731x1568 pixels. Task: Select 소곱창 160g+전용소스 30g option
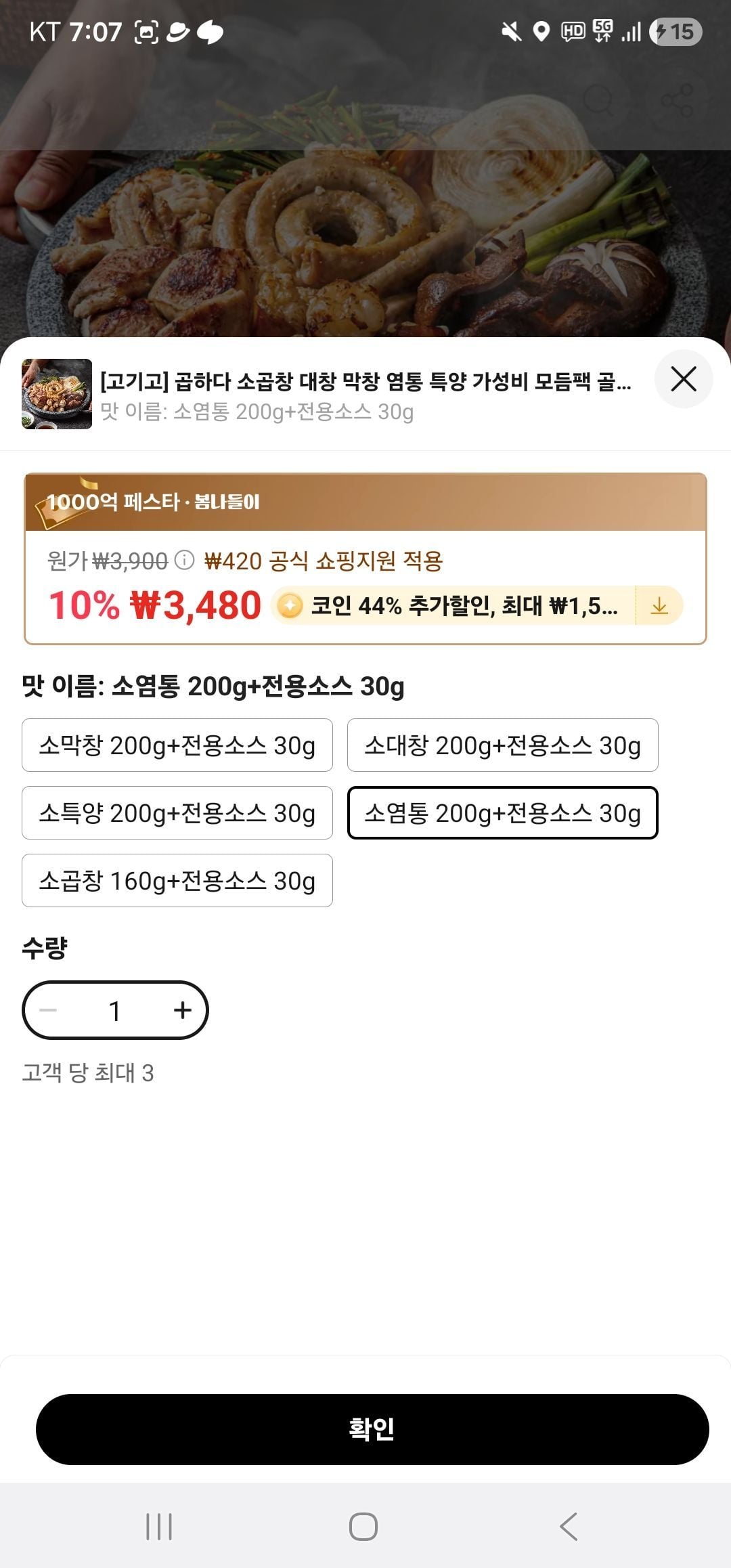(x=177, y=881)
